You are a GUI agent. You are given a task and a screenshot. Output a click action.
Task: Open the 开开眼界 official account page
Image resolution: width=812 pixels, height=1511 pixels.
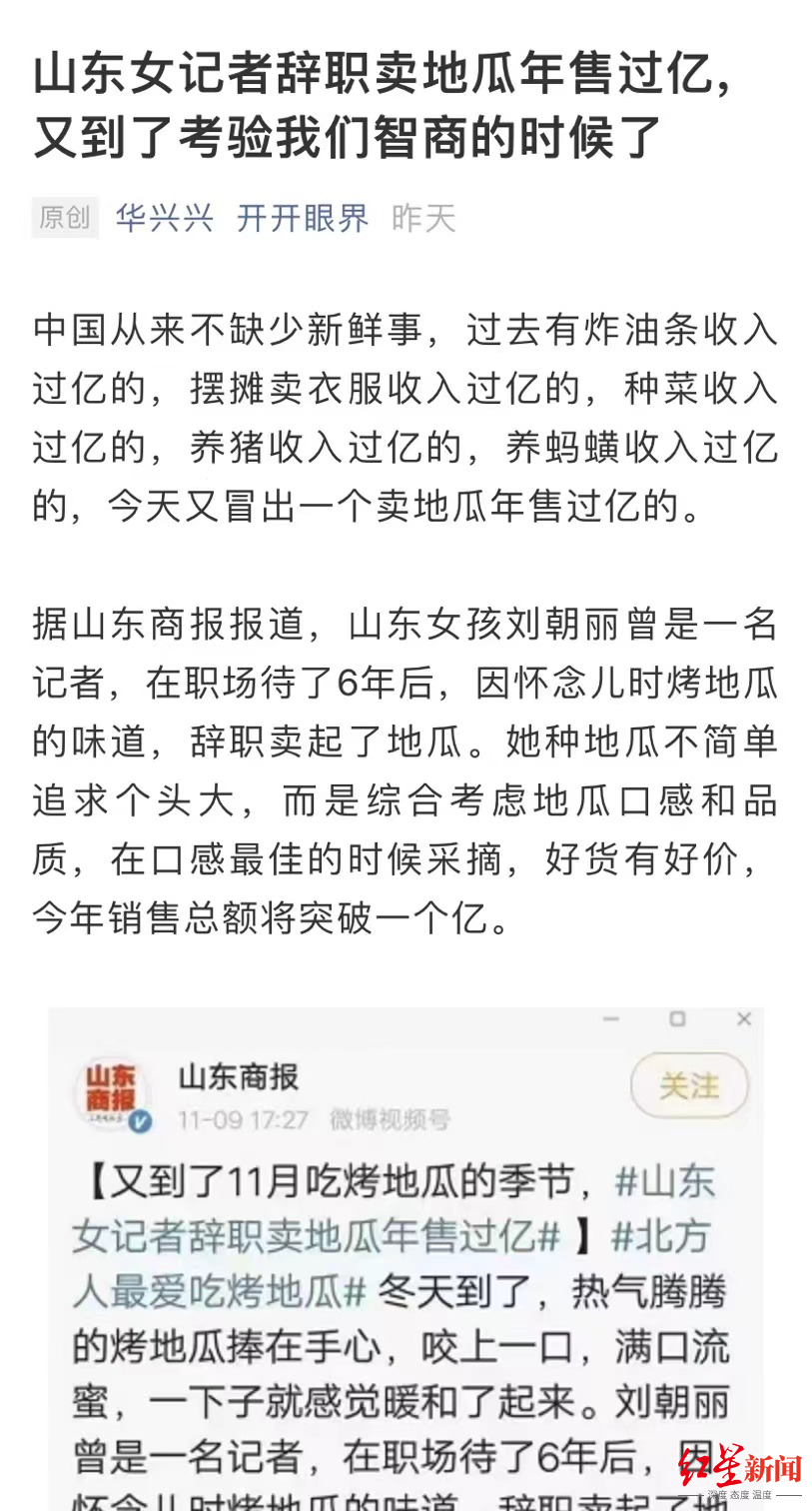pos(303,217)
